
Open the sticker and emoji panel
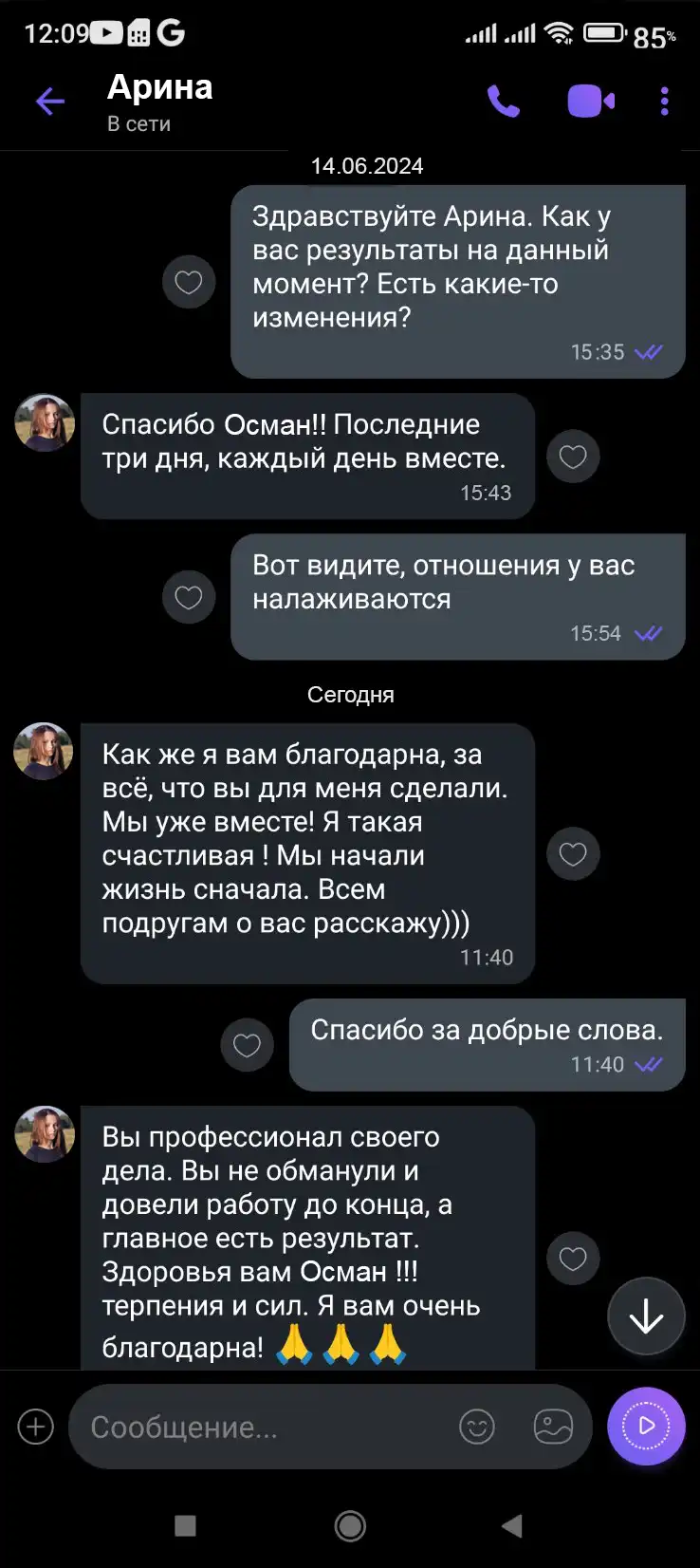[x=477, y=1427]
